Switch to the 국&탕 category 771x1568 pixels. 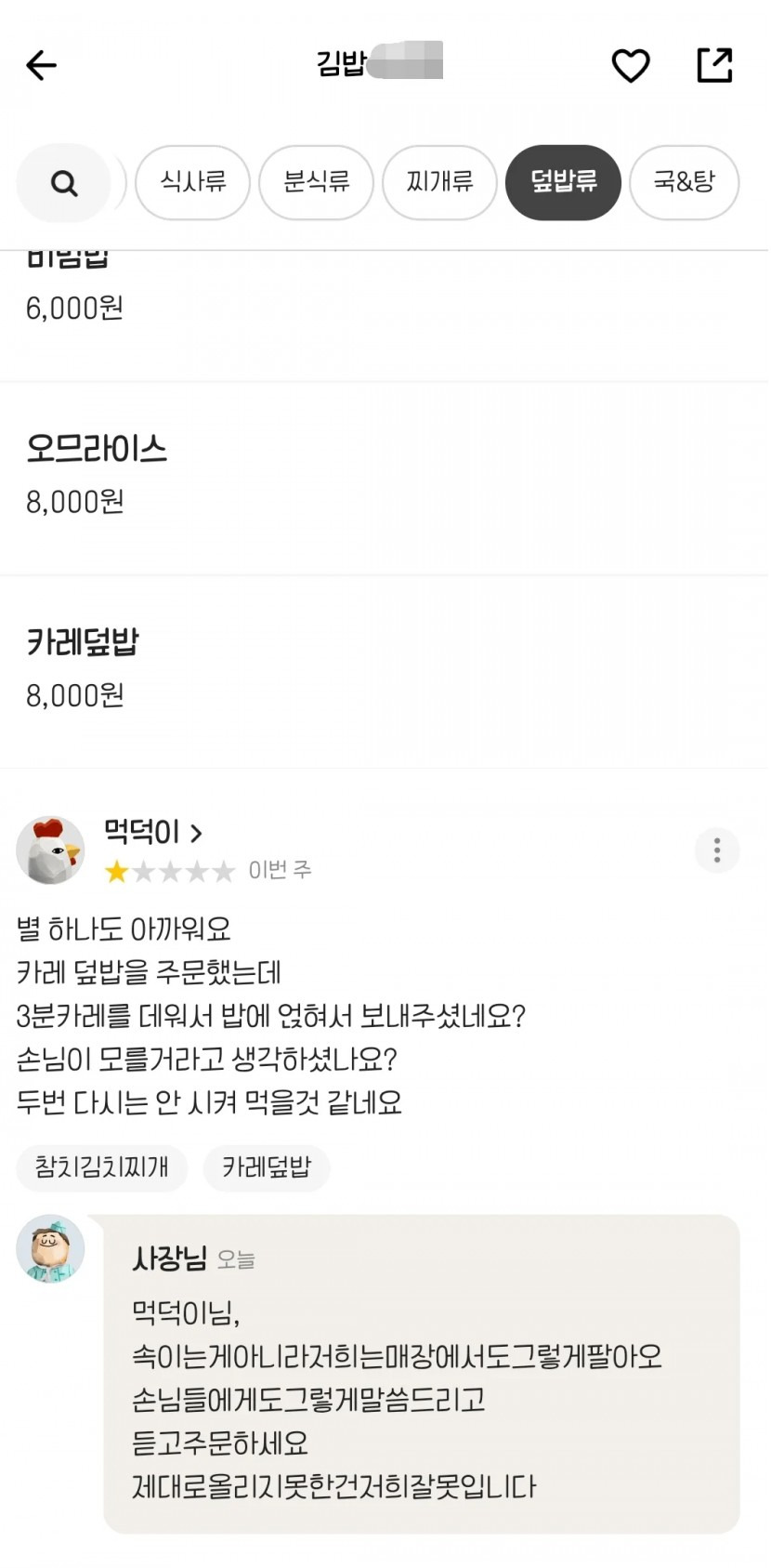(x=684, y=182)
